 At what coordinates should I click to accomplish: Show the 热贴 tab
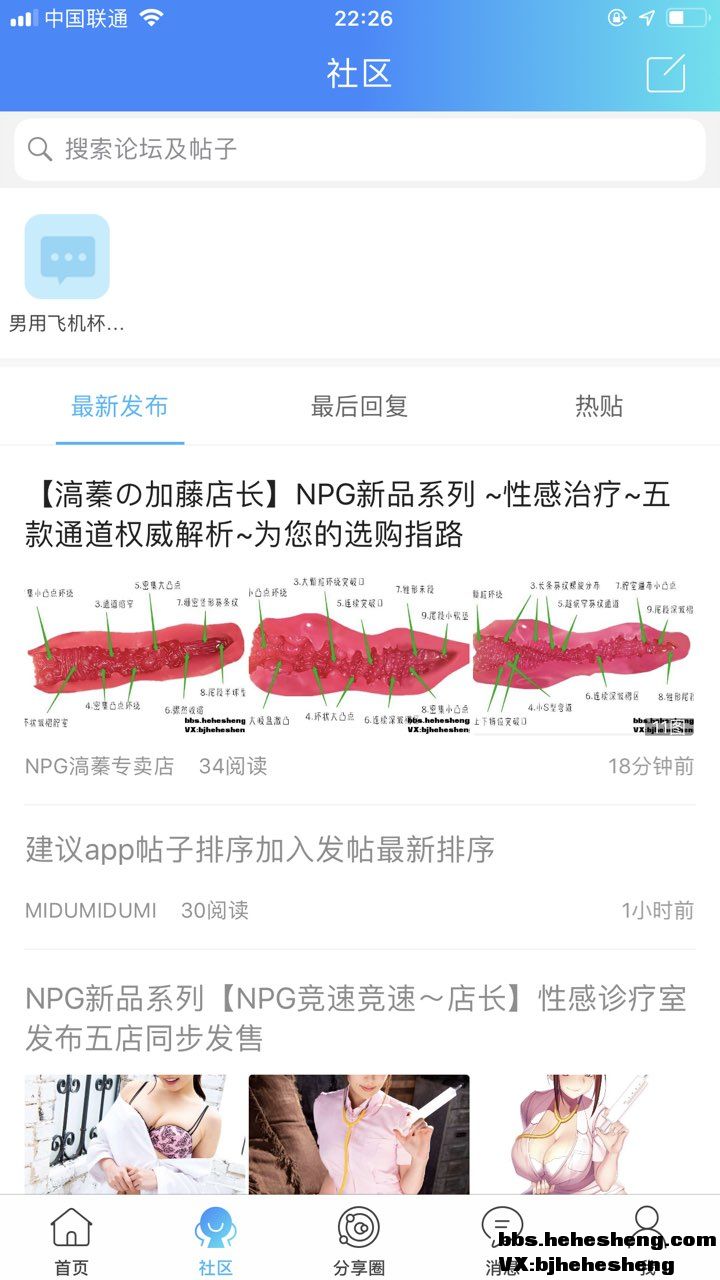pos(599,407)
